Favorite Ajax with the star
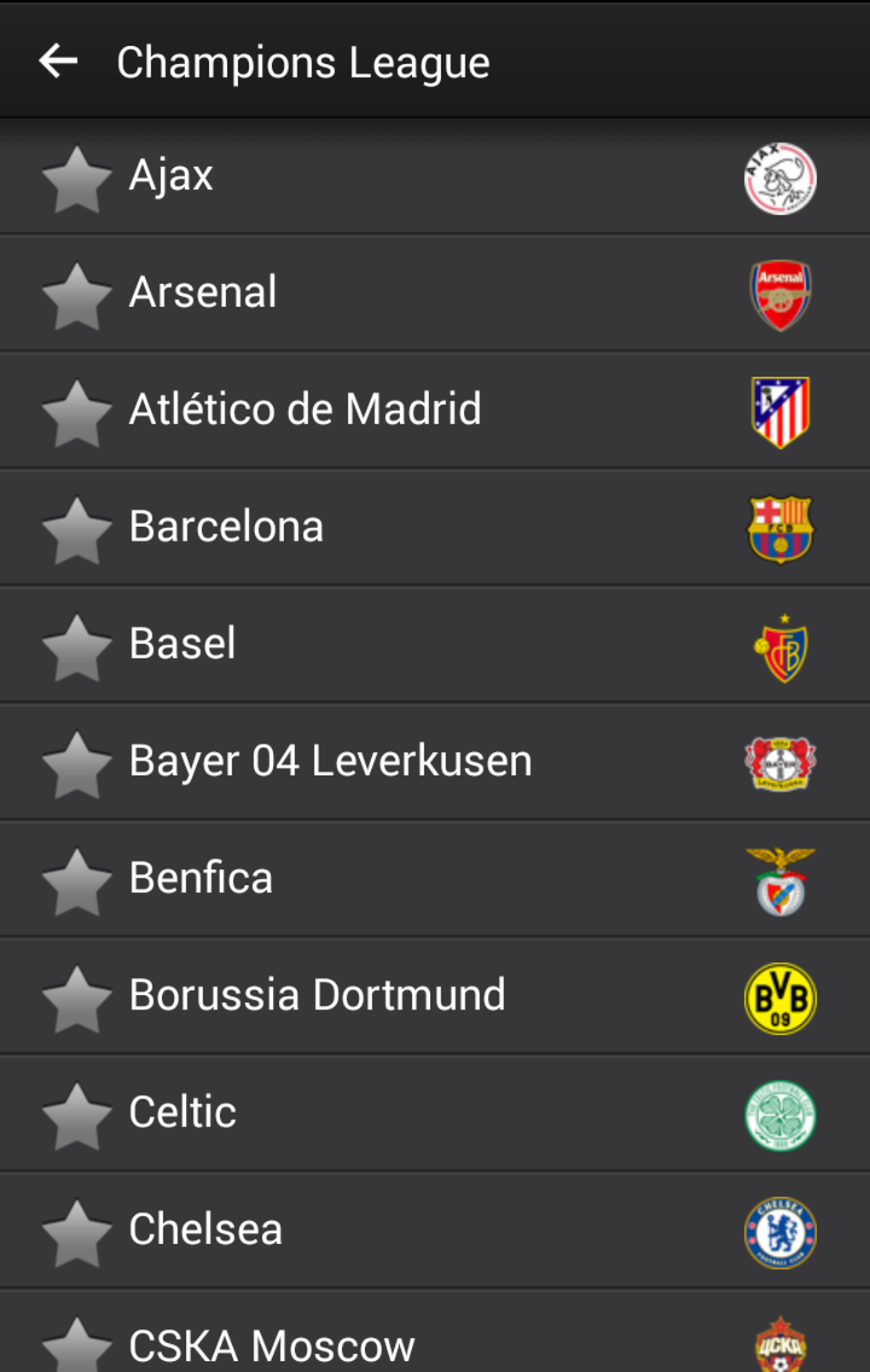 pyautogui.click(x=77, y=178)
